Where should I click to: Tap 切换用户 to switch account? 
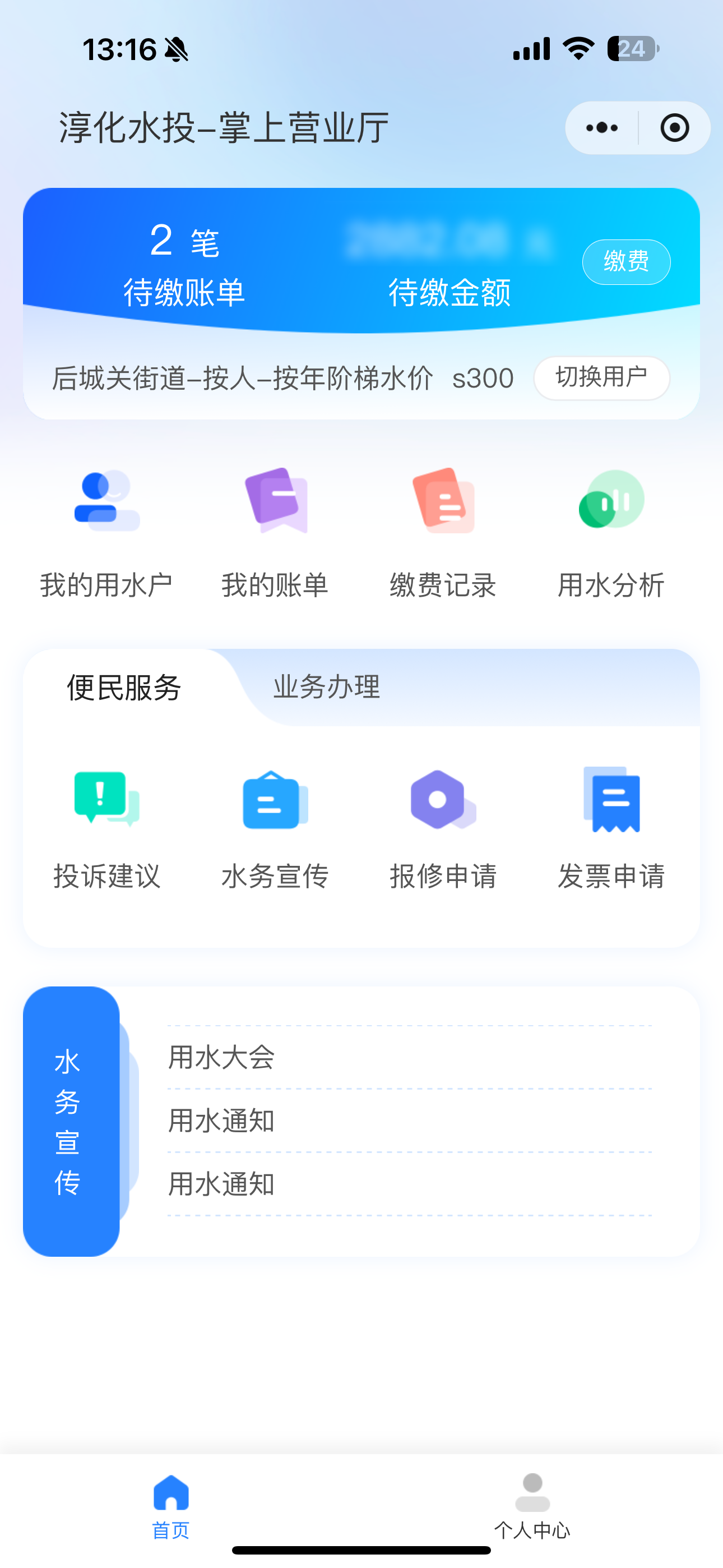pyautogui.click(x=601, y=377)
